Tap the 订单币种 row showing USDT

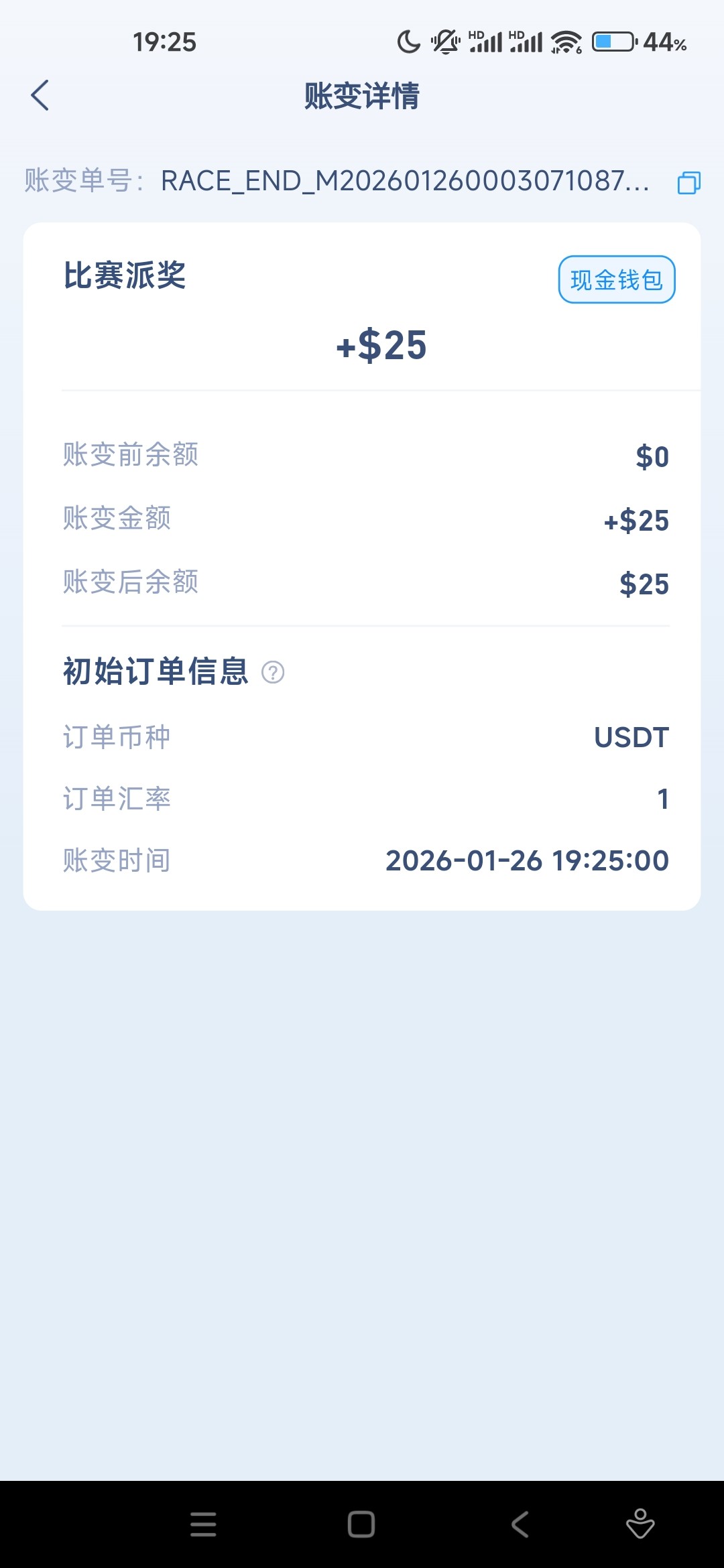click(362, 736)
